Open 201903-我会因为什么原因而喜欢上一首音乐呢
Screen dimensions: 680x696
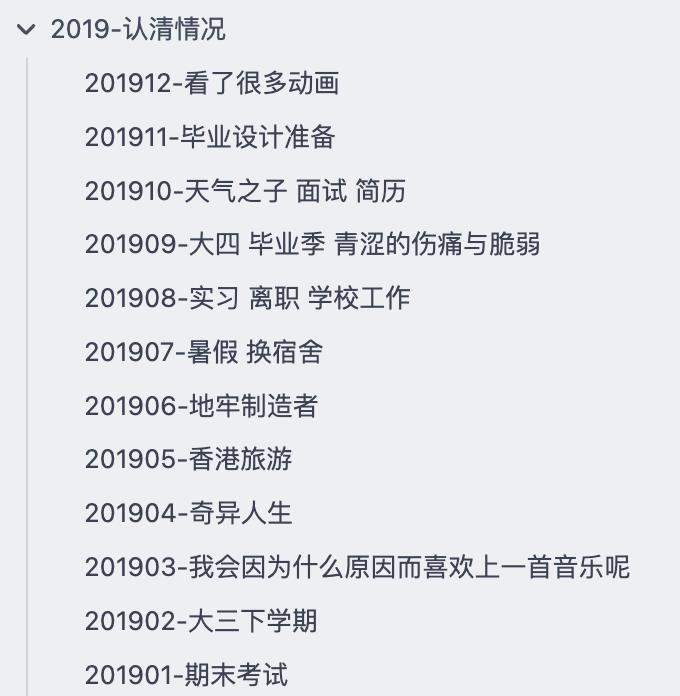pos(357,568)
